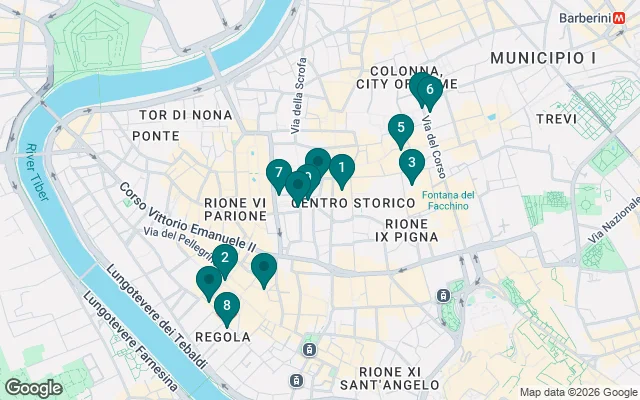Select pin number 8 in Regola
The image size is (640, 400).
click(x=228, y=307)
